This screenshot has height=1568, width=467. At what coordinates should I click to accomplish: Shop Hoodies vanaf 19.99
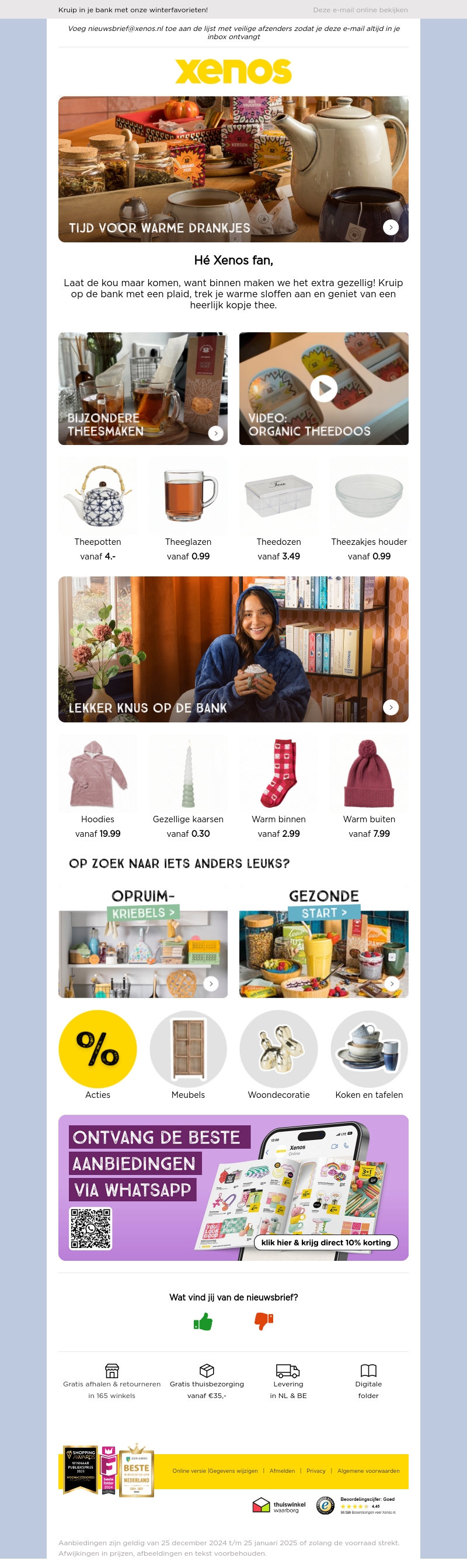pos(97,787)
